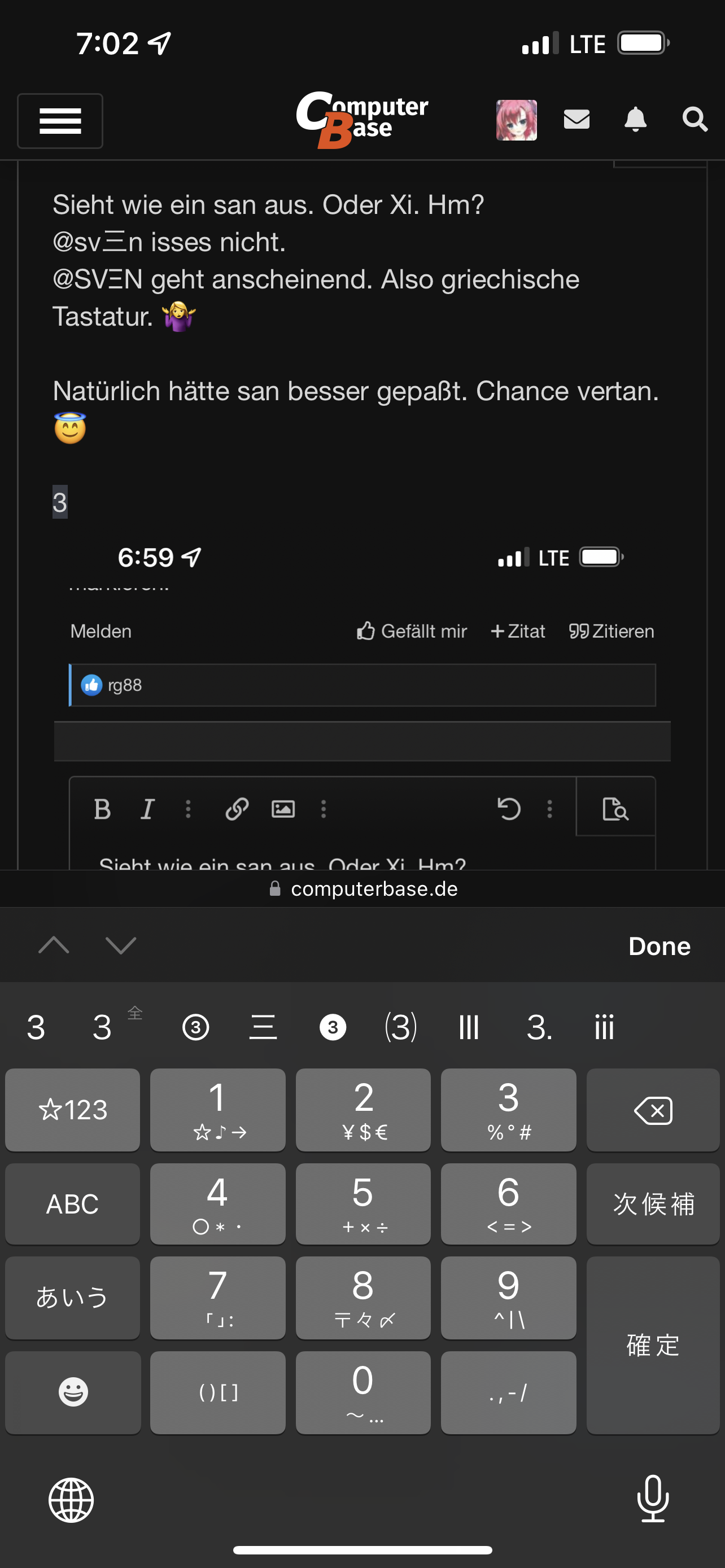Open the hamburger navigation menu
Image resolution: width=725 pixels, height=1568 pixels.
tap(60, 121)
